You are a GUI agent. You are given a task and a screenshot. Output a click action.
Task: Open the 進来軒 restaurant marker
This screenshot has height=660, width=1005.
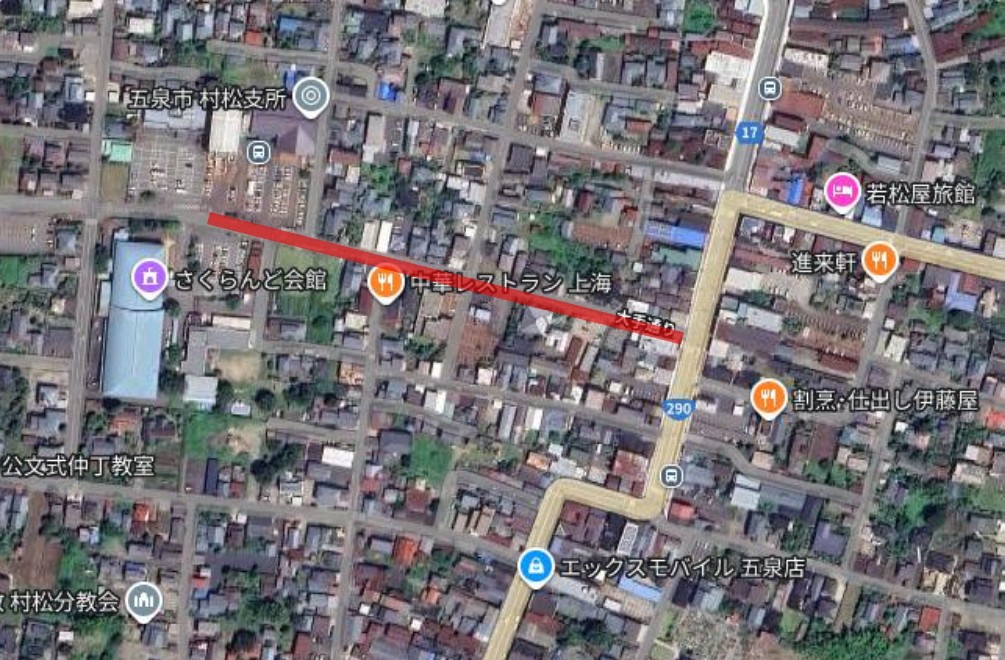[880, 259]
